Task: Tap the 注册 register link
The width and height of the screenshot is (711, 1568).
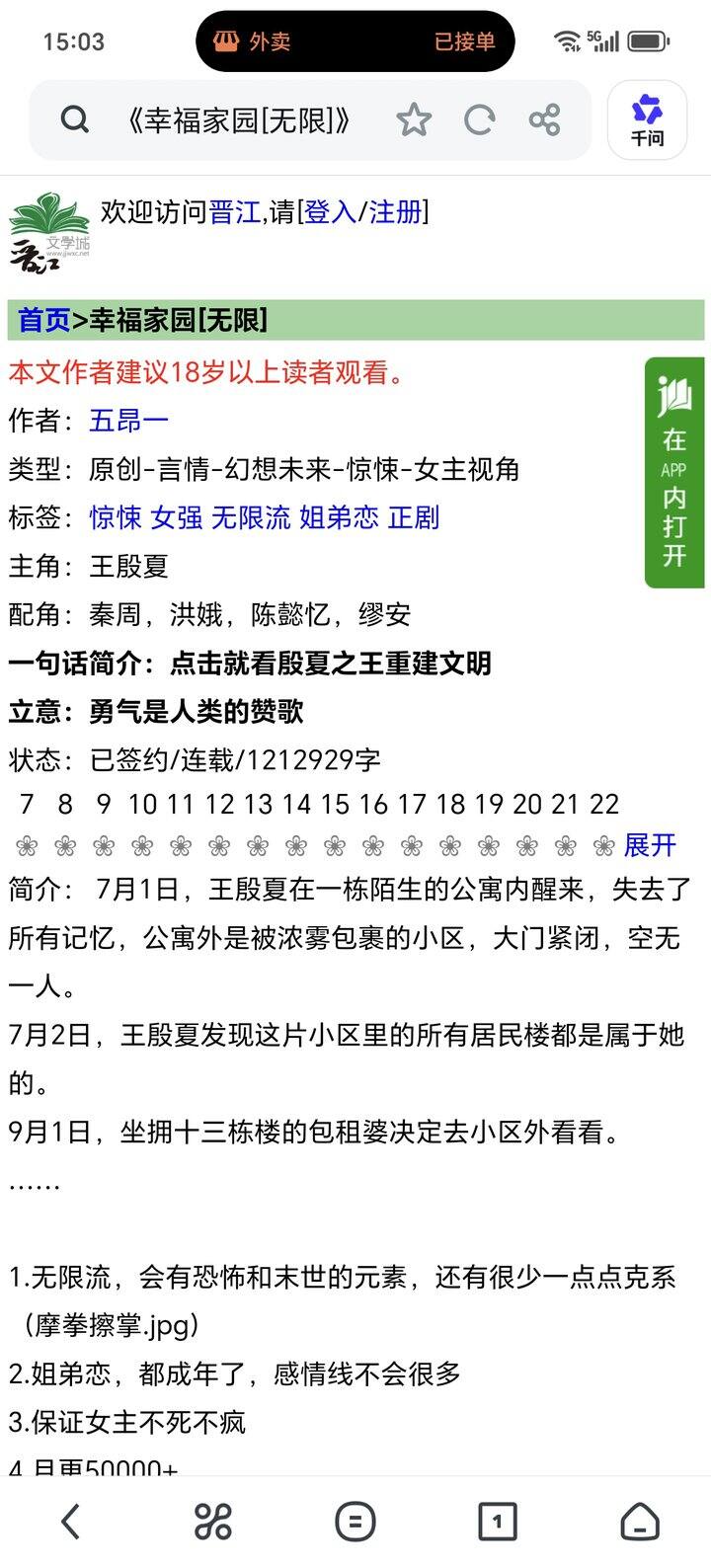Action: 395,211
